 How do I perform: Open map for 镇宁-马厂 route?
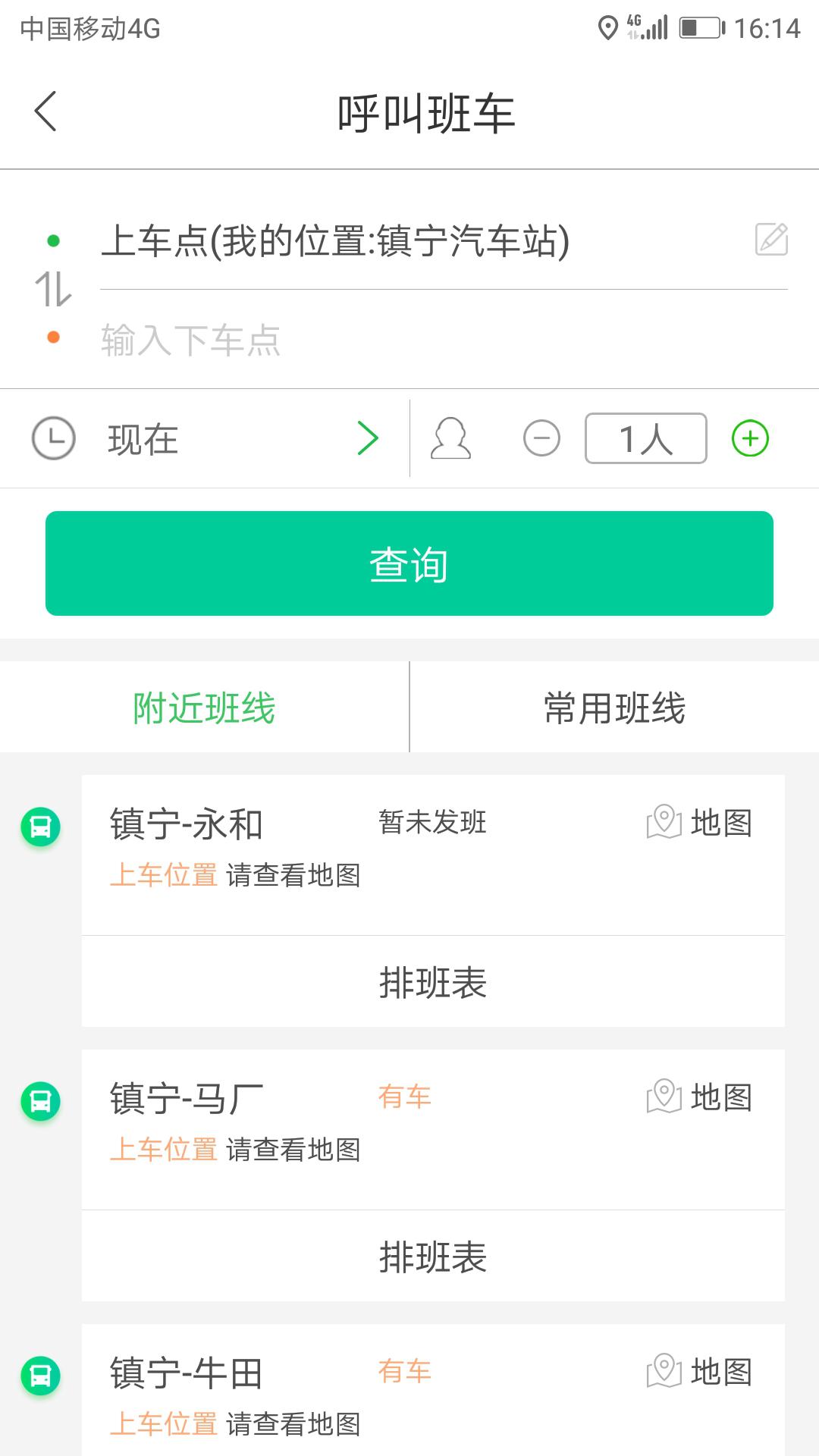click(699, 1097)
